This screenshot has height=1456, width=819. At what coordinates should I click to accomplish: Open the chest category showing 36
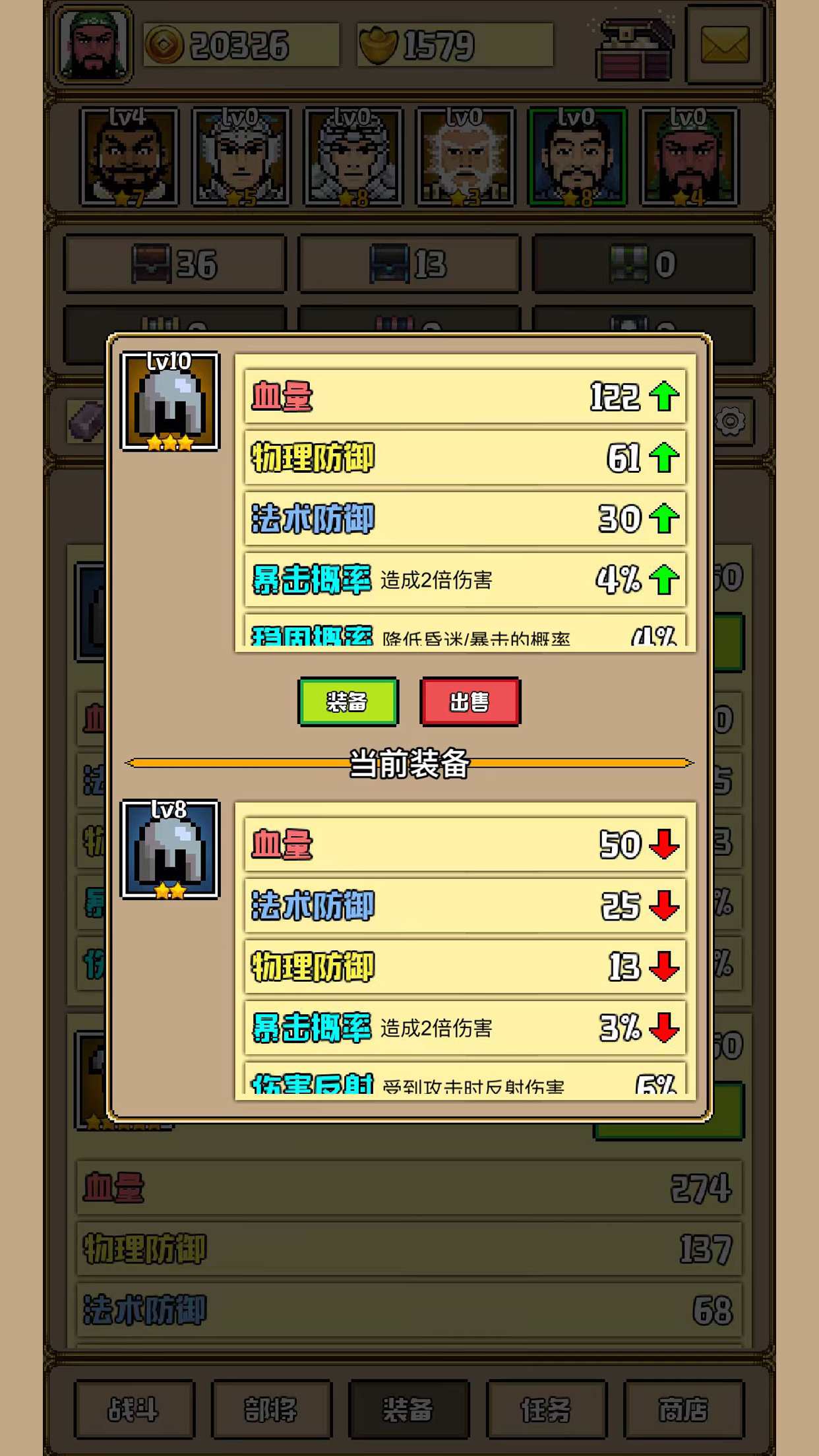pyautogui.click(x=175, y=264)
